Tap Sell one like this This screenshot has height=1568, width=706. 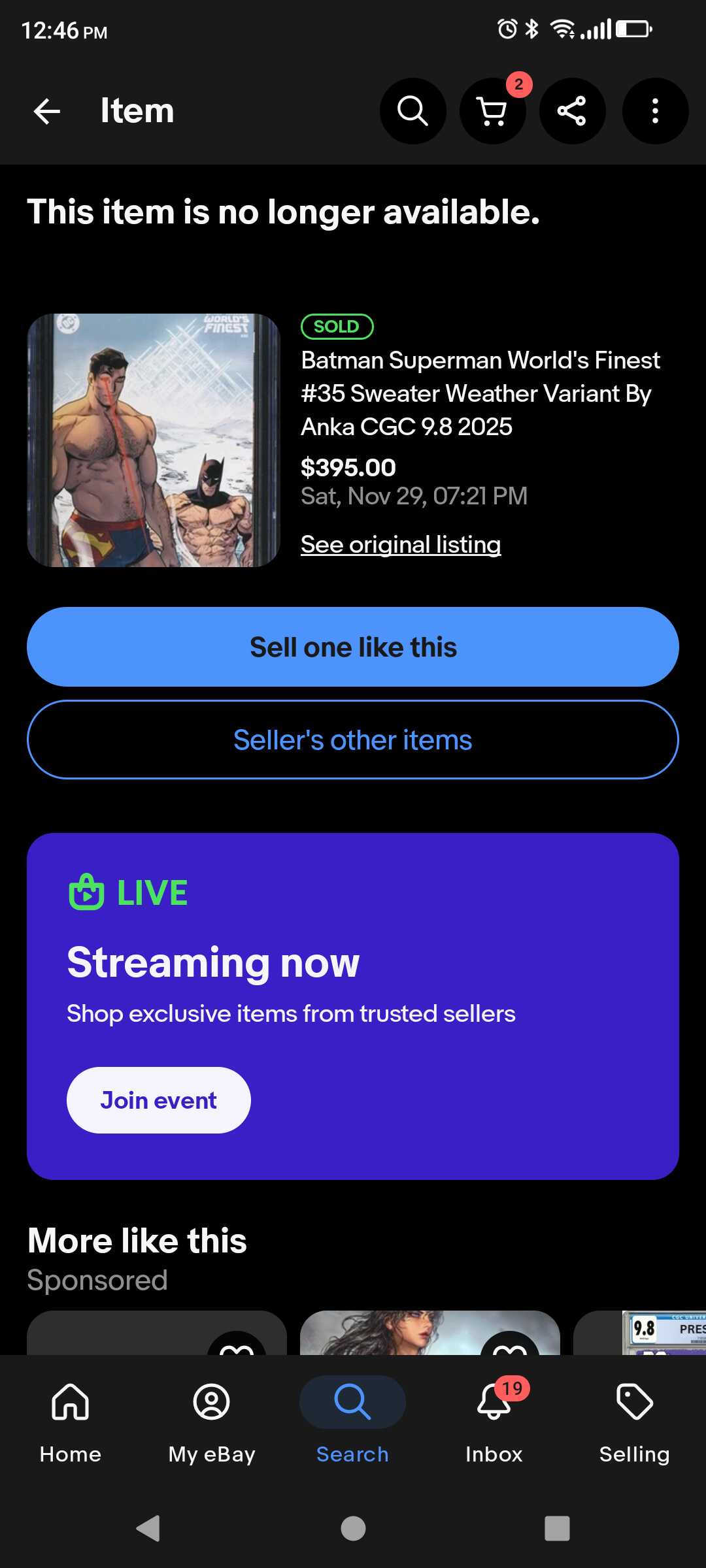pyautogui.click(x=353, y=647)
